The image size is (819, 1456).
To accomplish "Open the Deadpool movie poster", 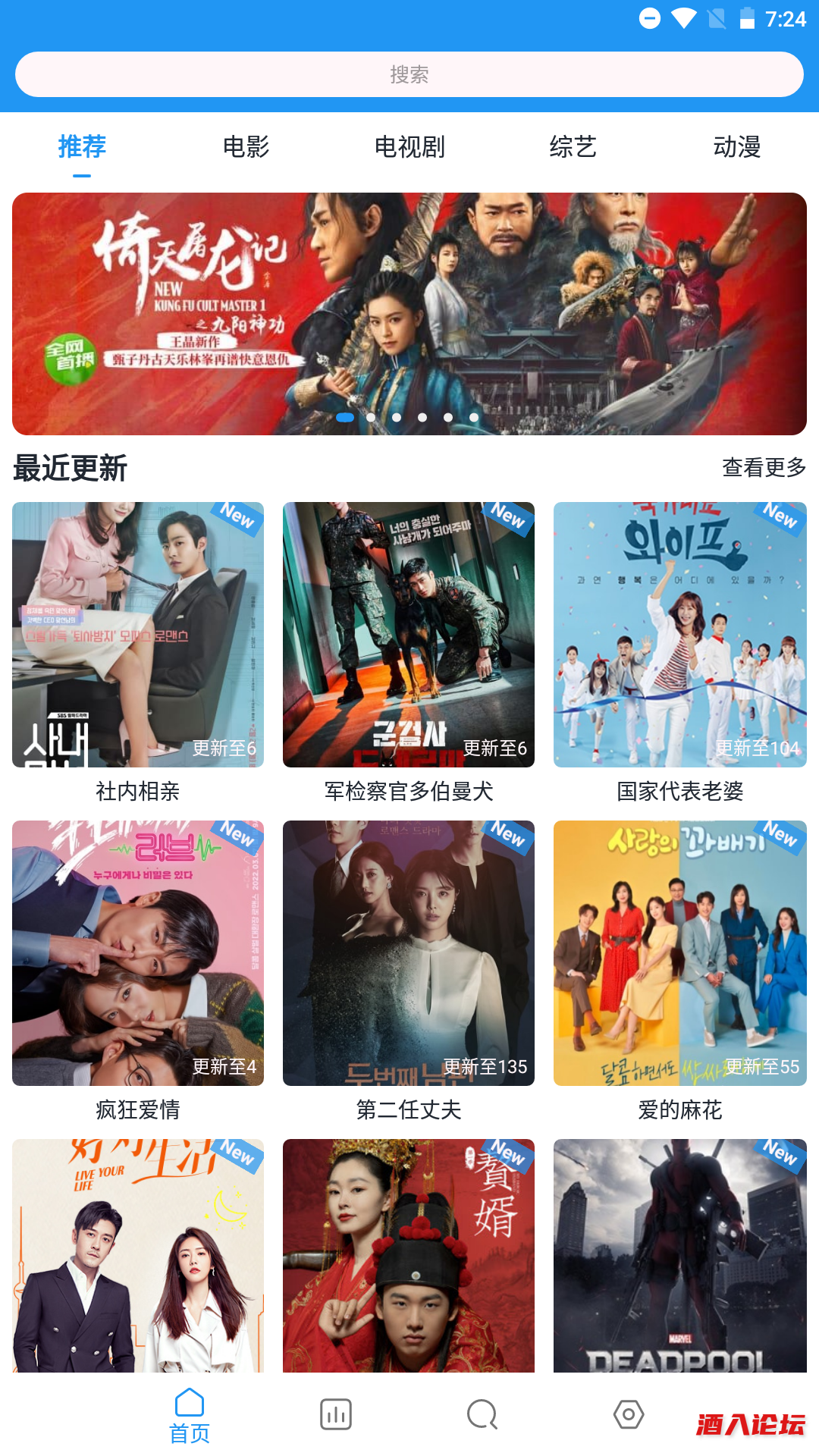I will coord(680,1256).
